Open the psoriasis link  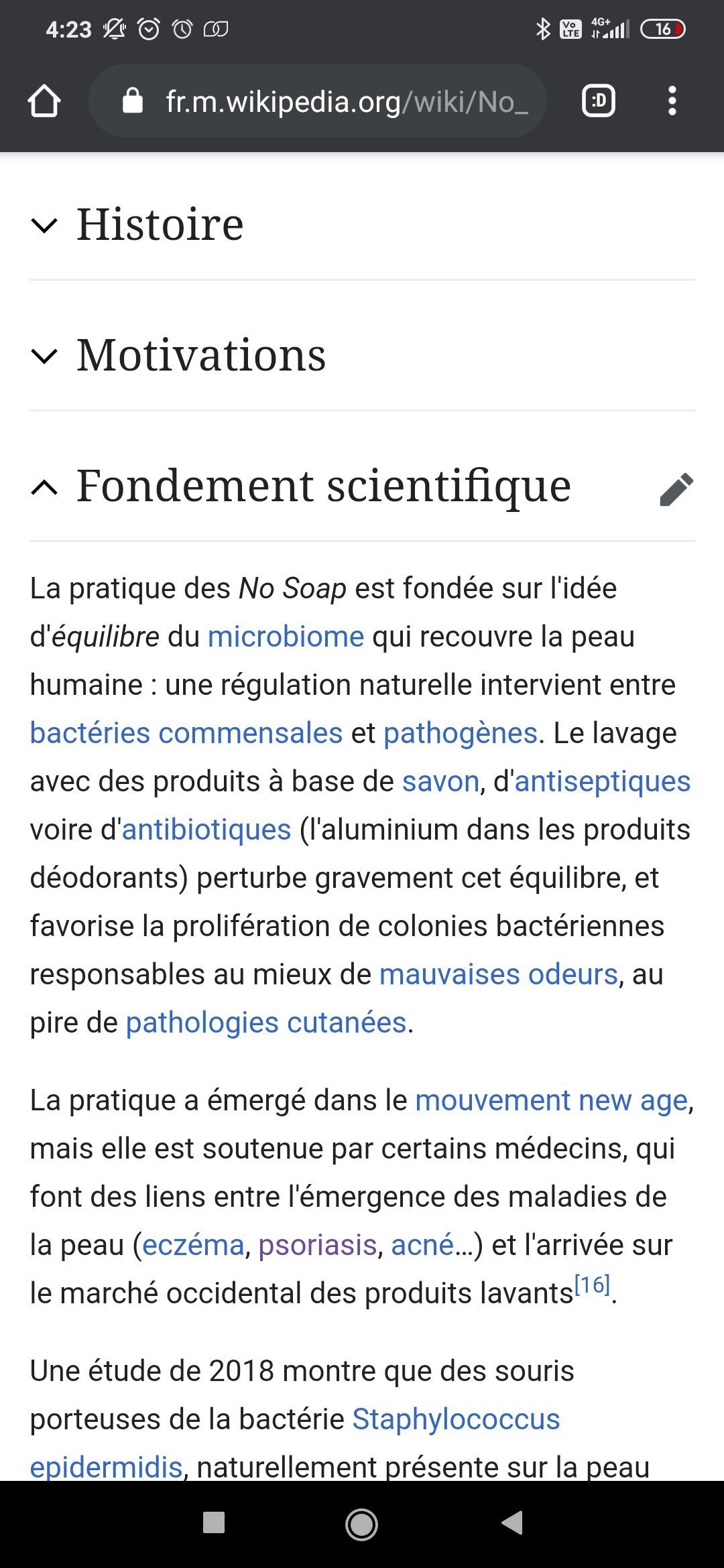pos(318,1245)
